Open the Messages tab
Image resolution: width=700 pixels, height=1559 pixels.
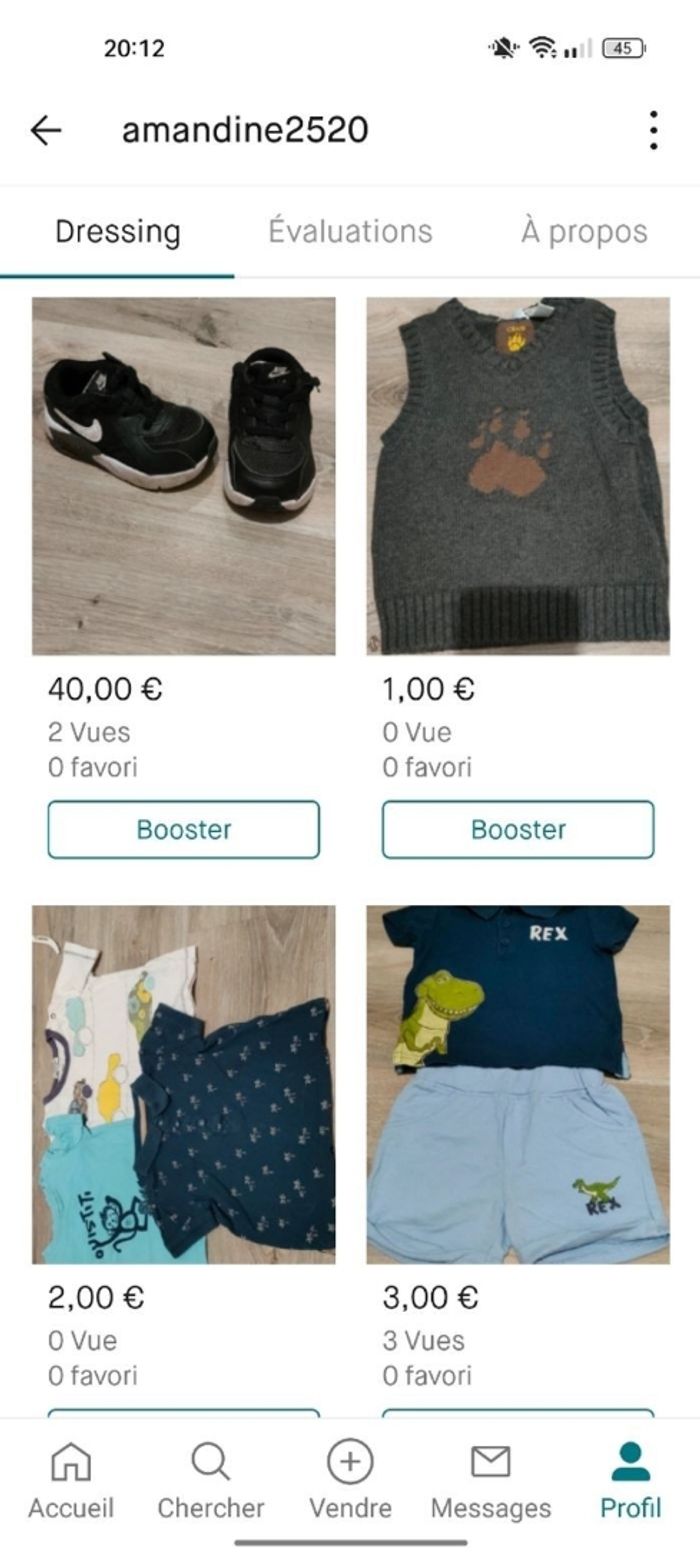tap(490, 1480)
